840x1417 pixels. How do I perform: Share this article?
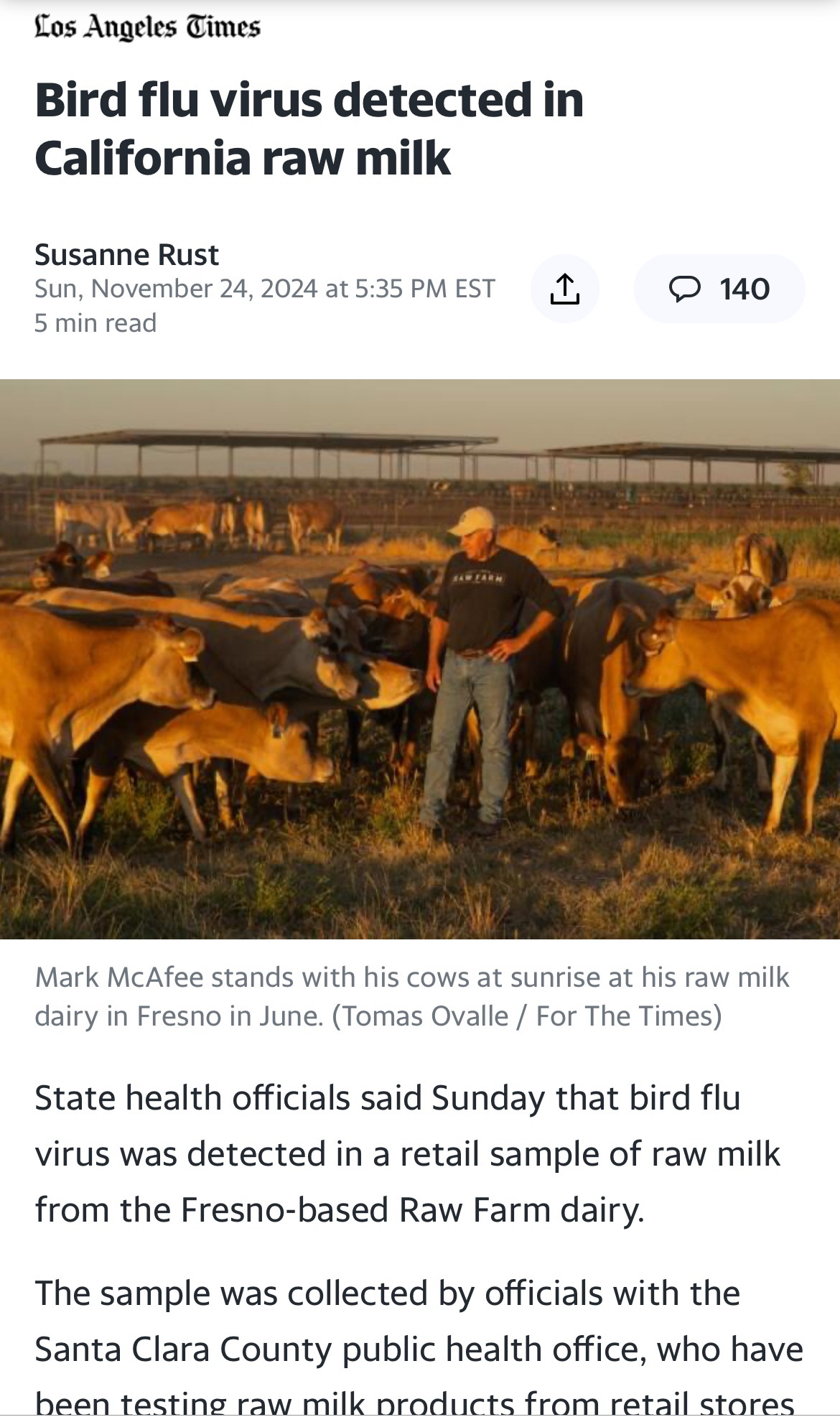coord(564,289)
